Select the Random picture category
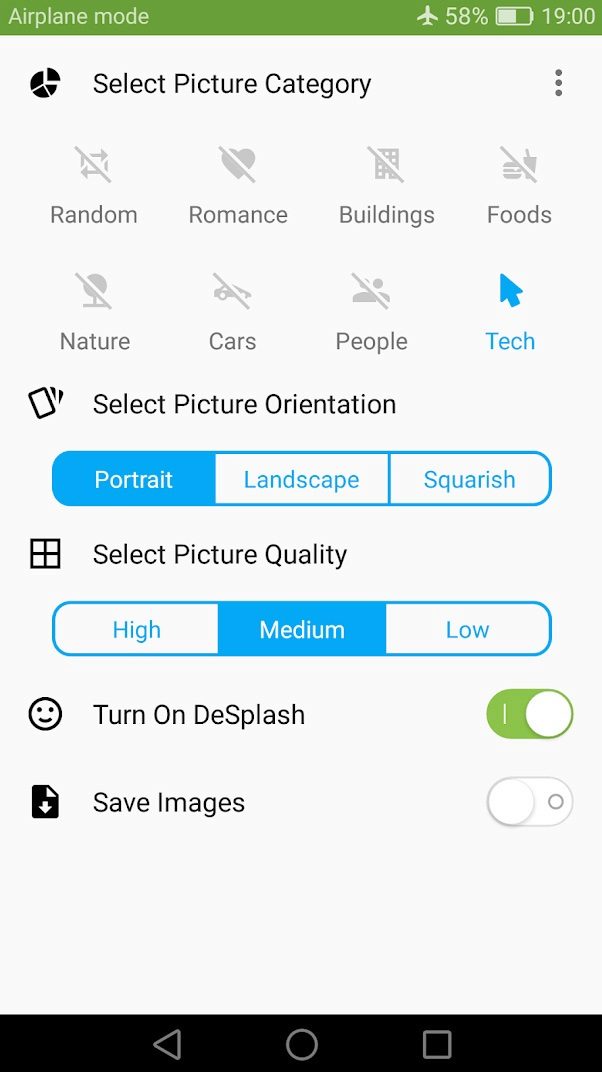The image size is (602, 1072). [x=94, y=186]
